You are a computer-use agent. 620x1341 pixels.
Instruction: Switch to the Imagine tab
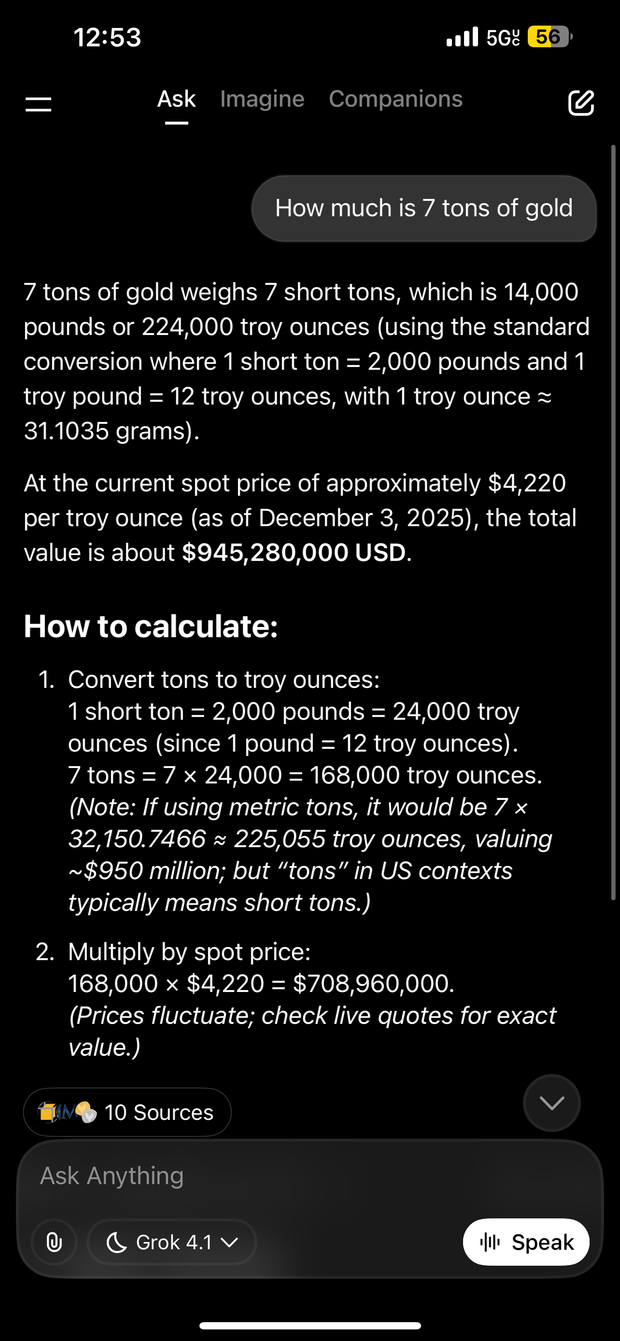click(262, 99)
